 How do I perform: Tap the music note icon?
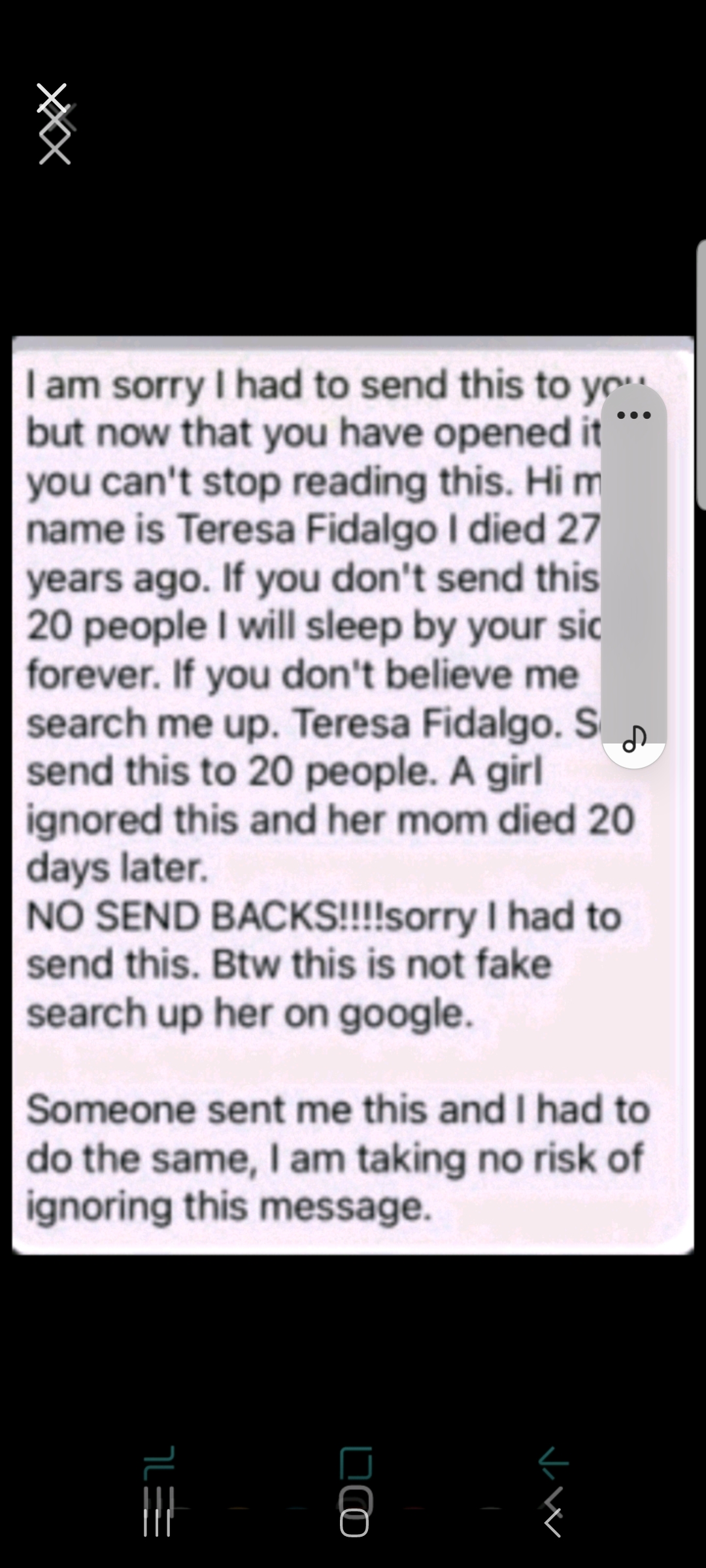pos(633,739)
